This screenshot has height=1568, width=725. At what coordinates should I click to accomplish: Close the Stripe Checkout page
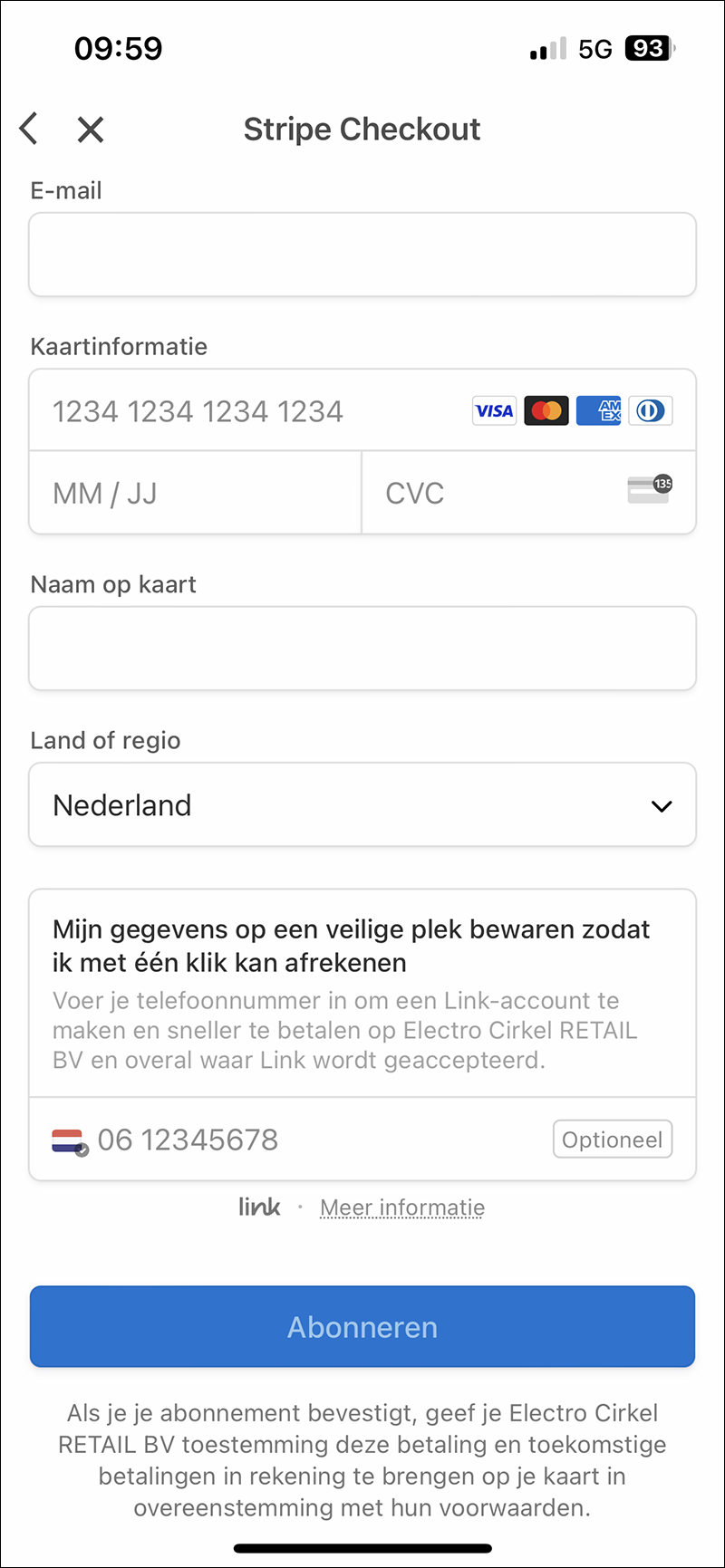point(91,130)
